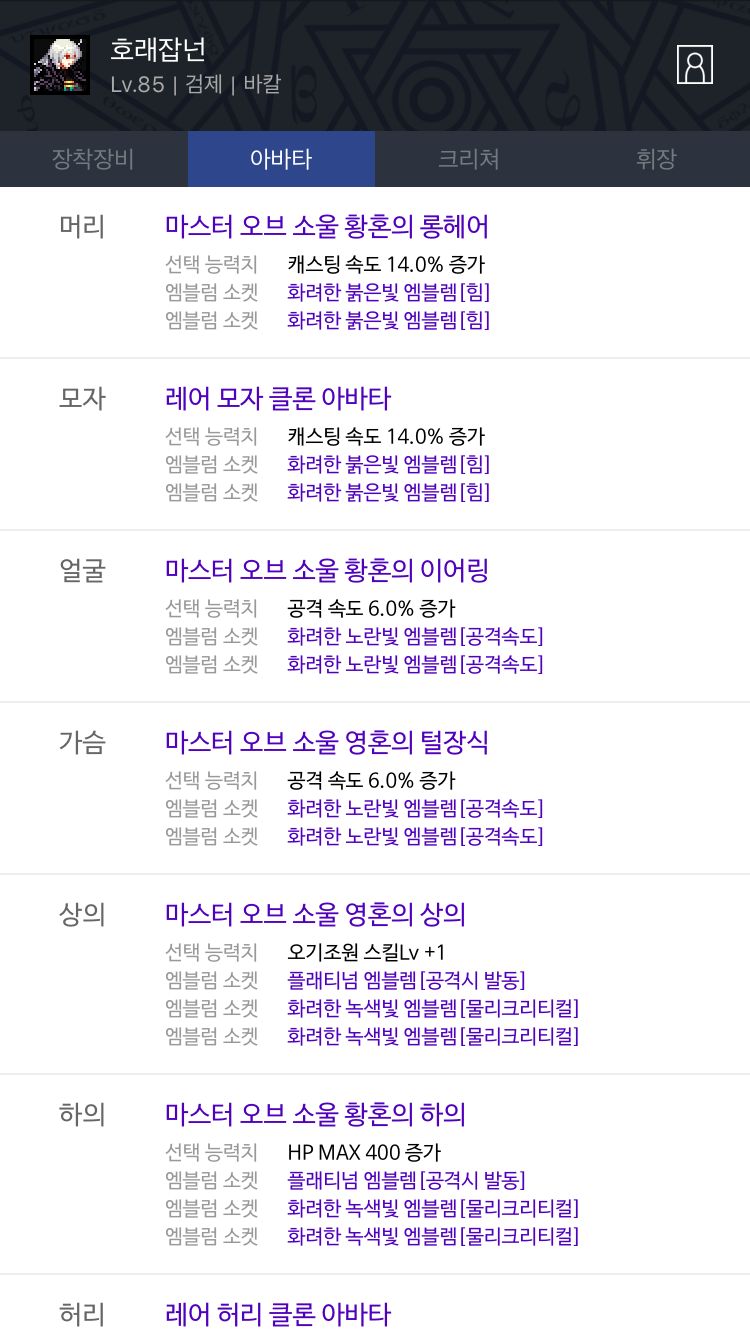Screen dimensions: 750x1334
Task: Switch to the 크리쳐 tab
Action: pos(469,159)
